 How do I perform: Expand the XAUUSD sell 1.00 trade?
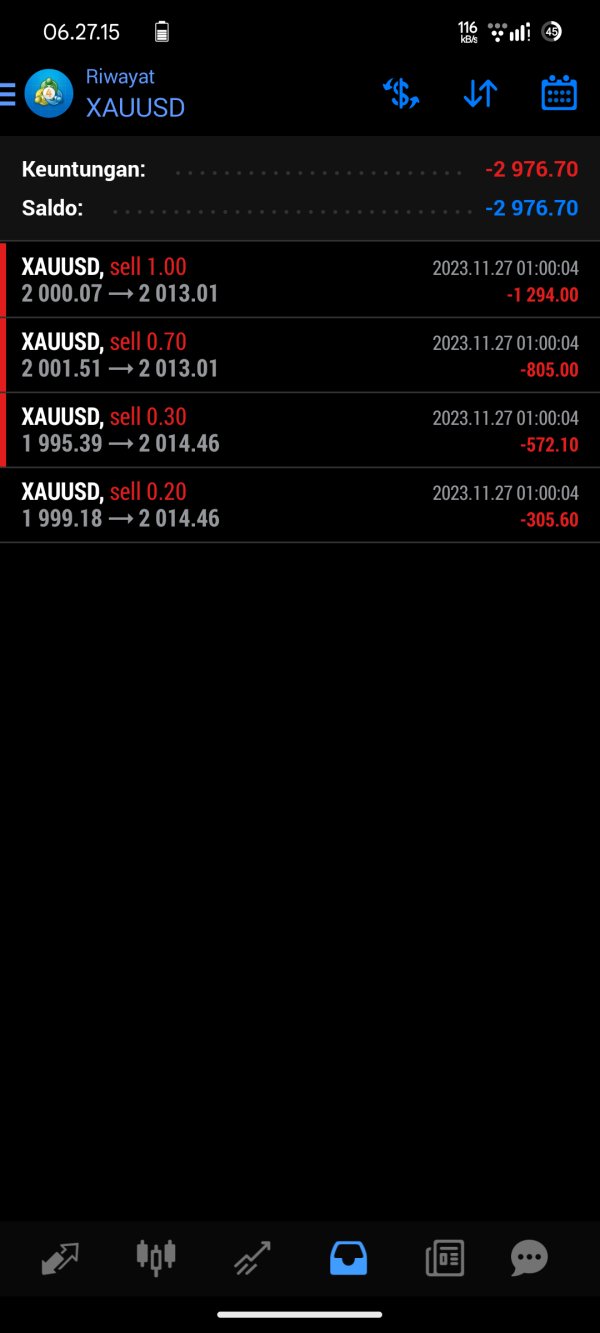300,280
